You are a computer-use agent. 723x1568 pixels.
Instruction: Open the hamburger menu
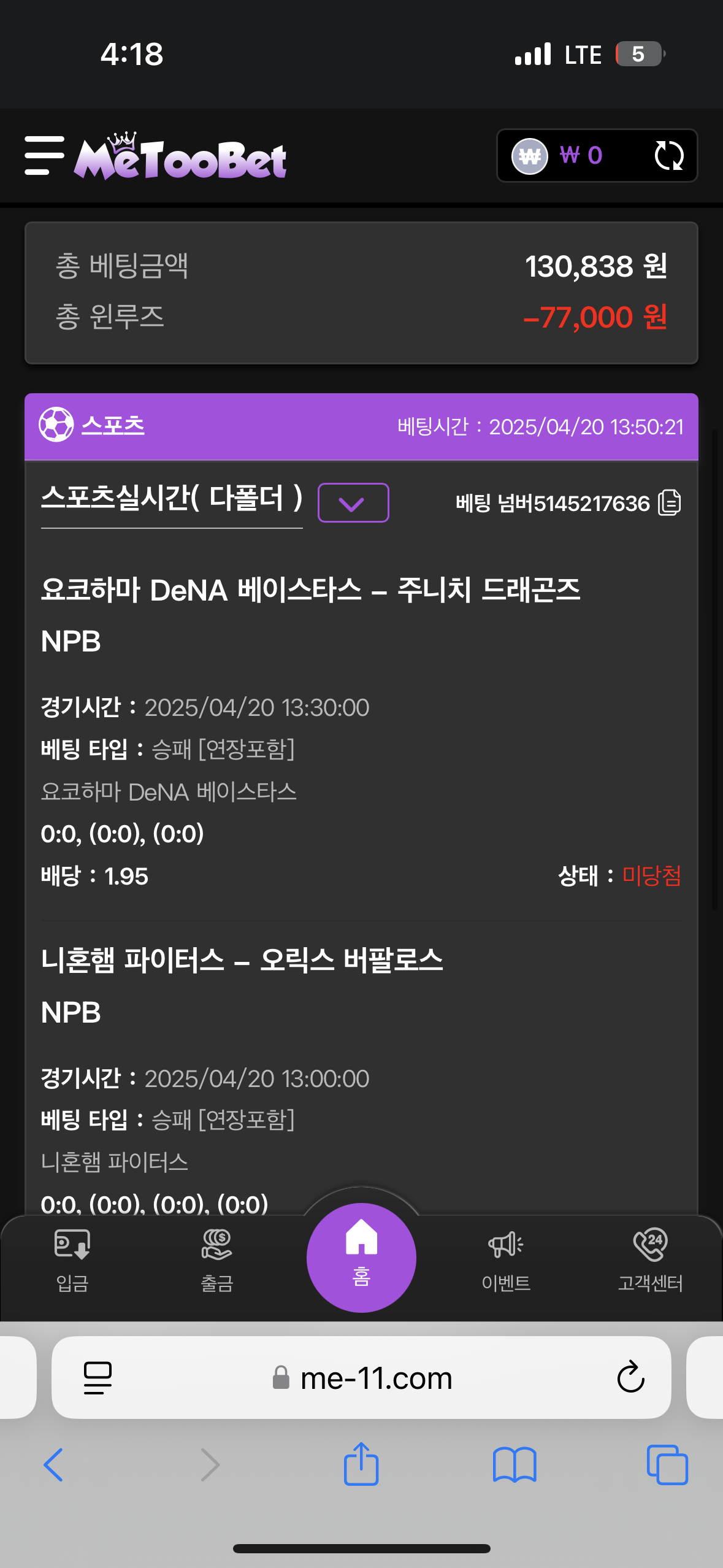tap(44, 156)
